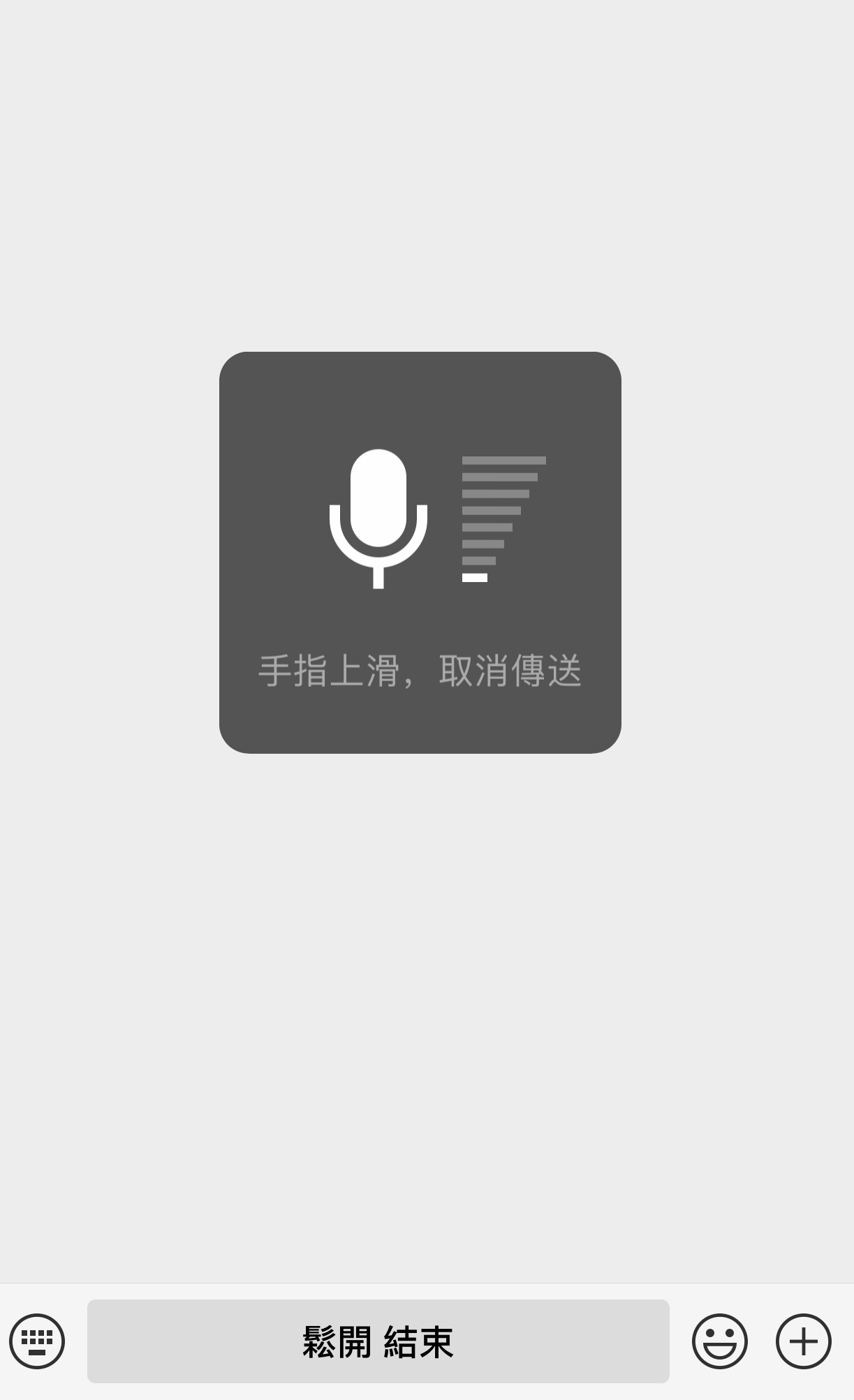
Task: Open the emoji sticker panel
Action: [x=719, y=1341]
